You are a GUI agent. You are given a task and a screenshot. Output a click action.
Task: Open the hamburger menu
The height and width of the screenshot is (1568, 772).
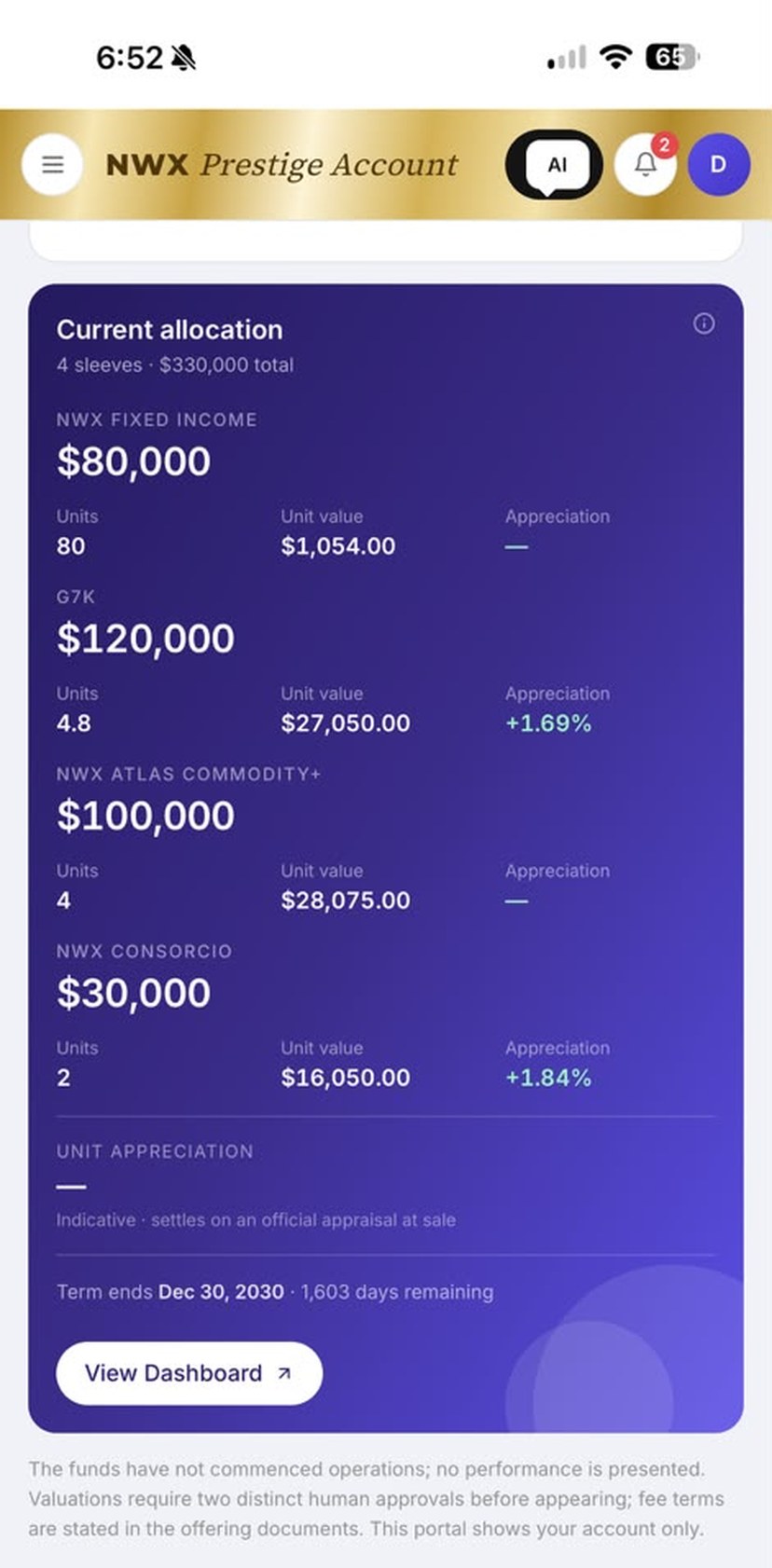(x=53, y=165)
